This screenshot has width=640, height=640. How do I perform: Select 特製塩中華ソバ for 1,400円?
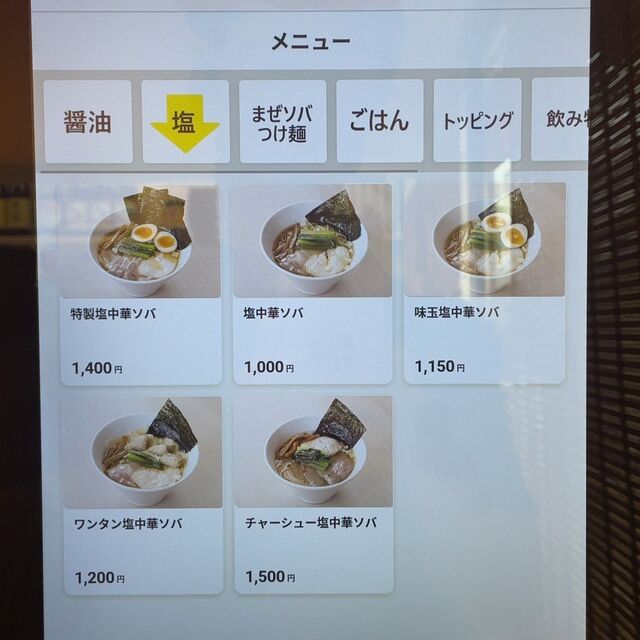tap(139, 283)
